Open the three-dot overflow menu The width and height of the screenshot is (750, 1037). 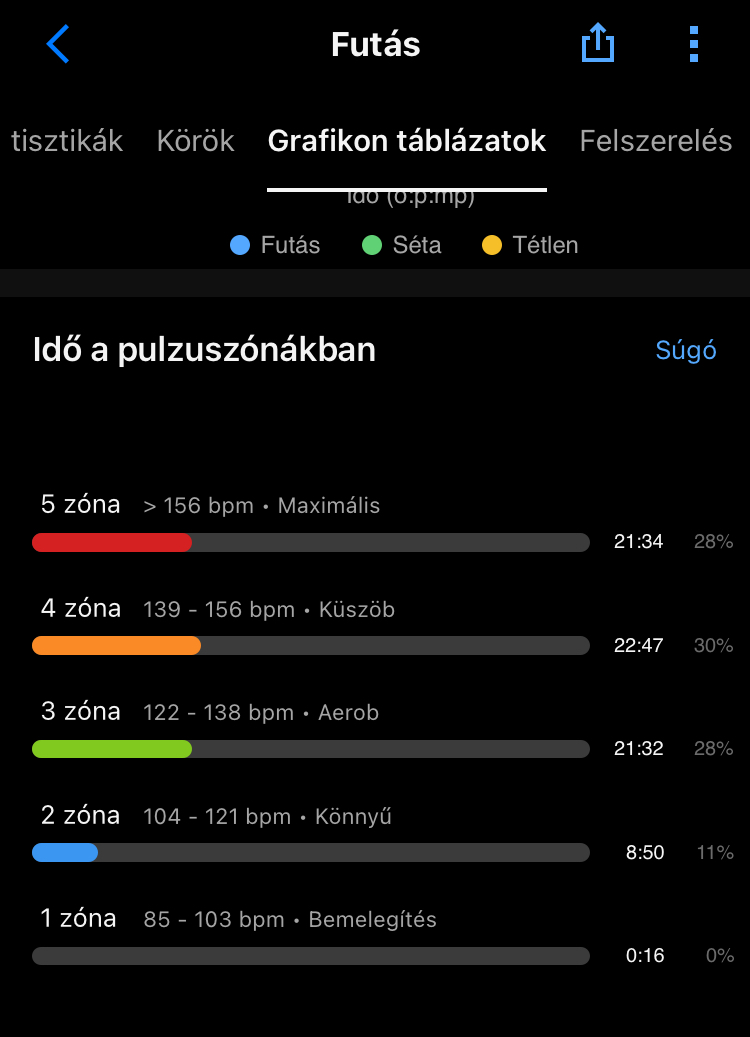[x=693, y=45]
